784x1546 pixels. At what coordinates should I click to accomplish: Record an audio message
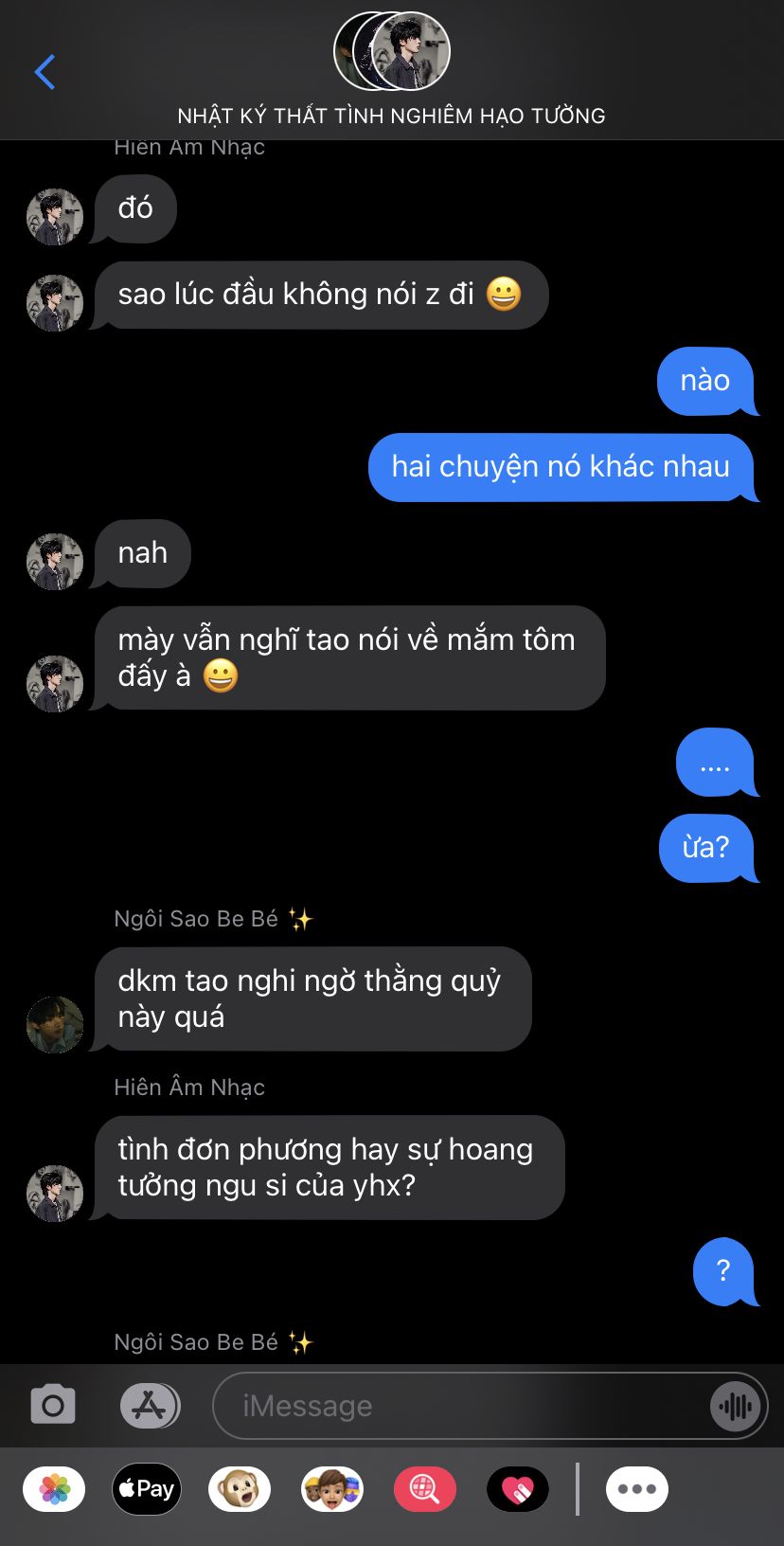point(735,1406)
